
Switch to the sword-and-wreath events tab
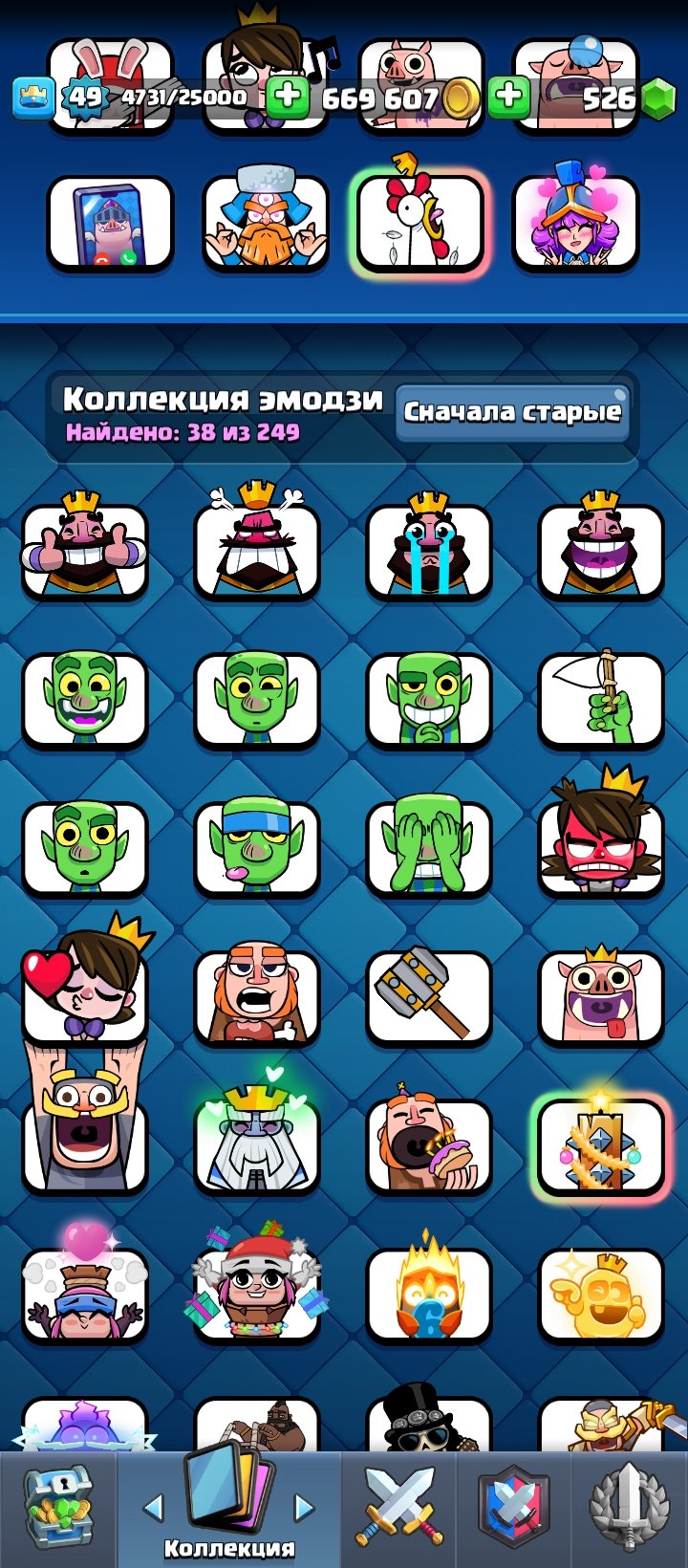tap(629, 1509)
